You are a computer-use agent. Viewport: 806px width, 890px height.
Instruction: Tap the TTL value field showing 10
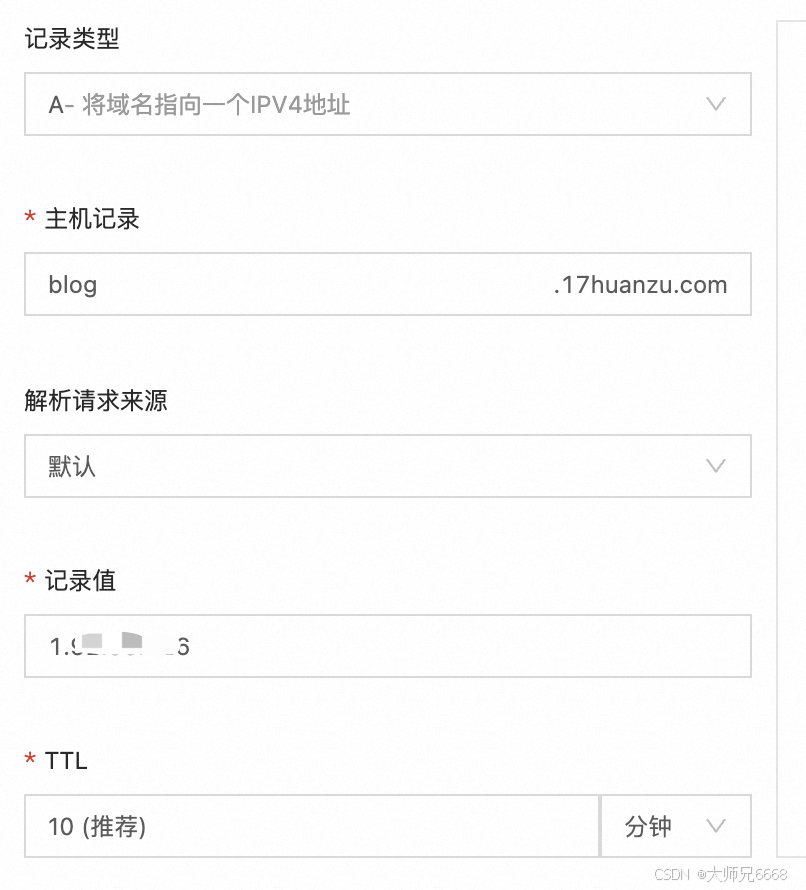pos(310,827)
